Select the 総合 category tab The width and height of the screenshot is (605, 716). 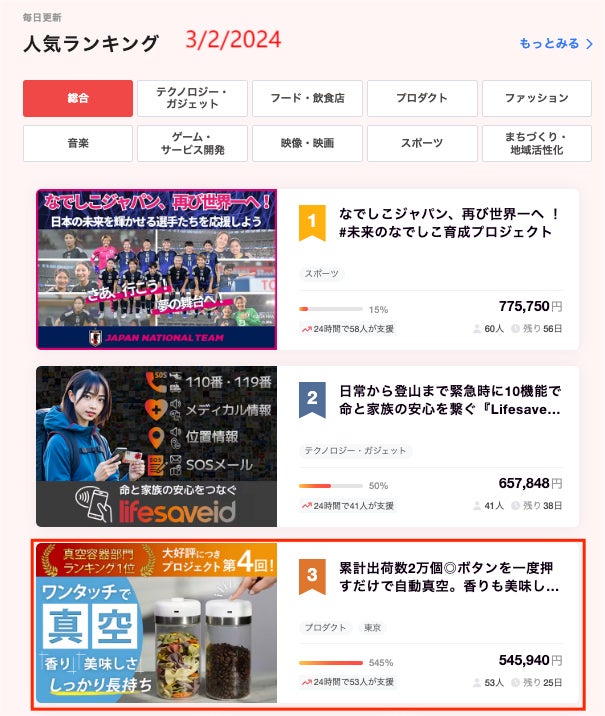pyautogui.click(x=78, y=99)
